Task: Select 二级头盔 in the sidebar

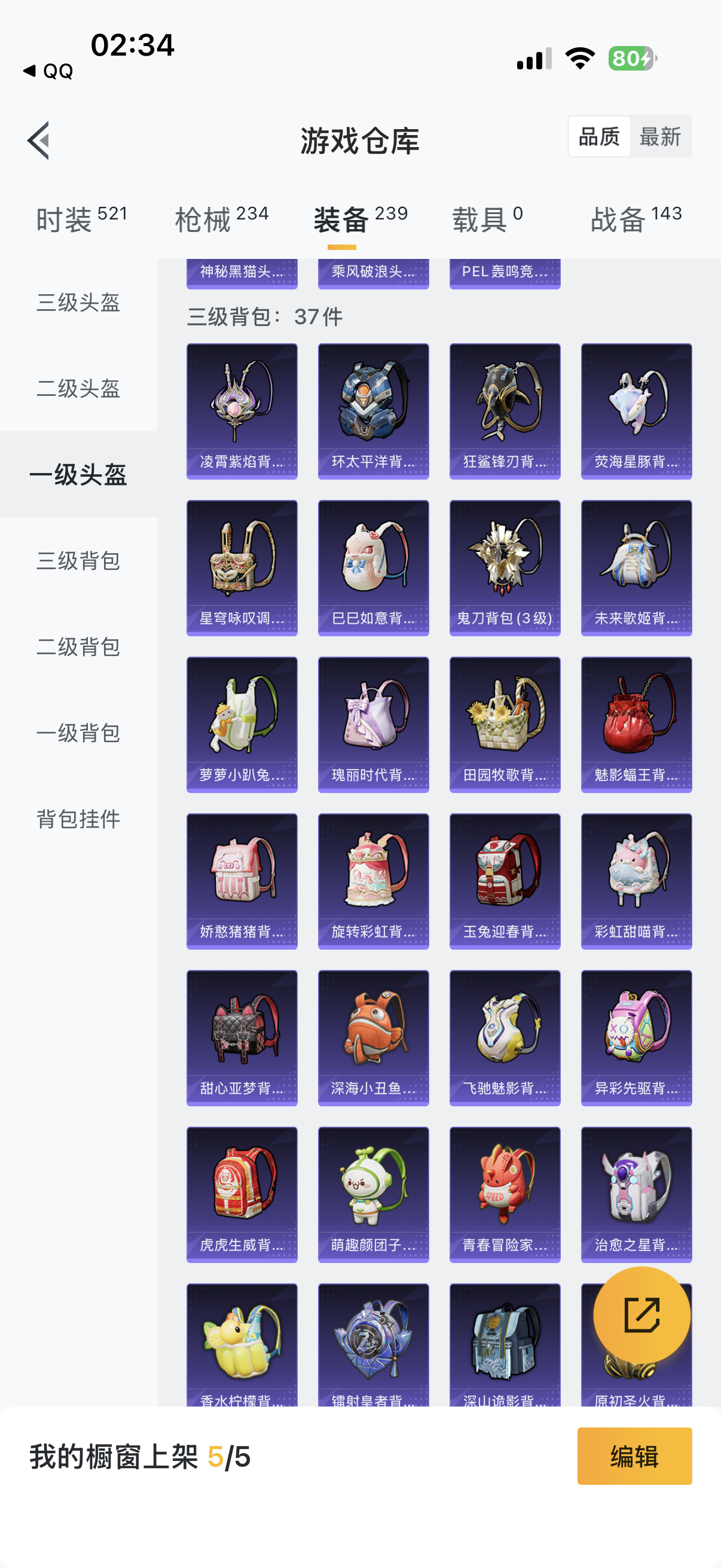Action: (78, 388)
